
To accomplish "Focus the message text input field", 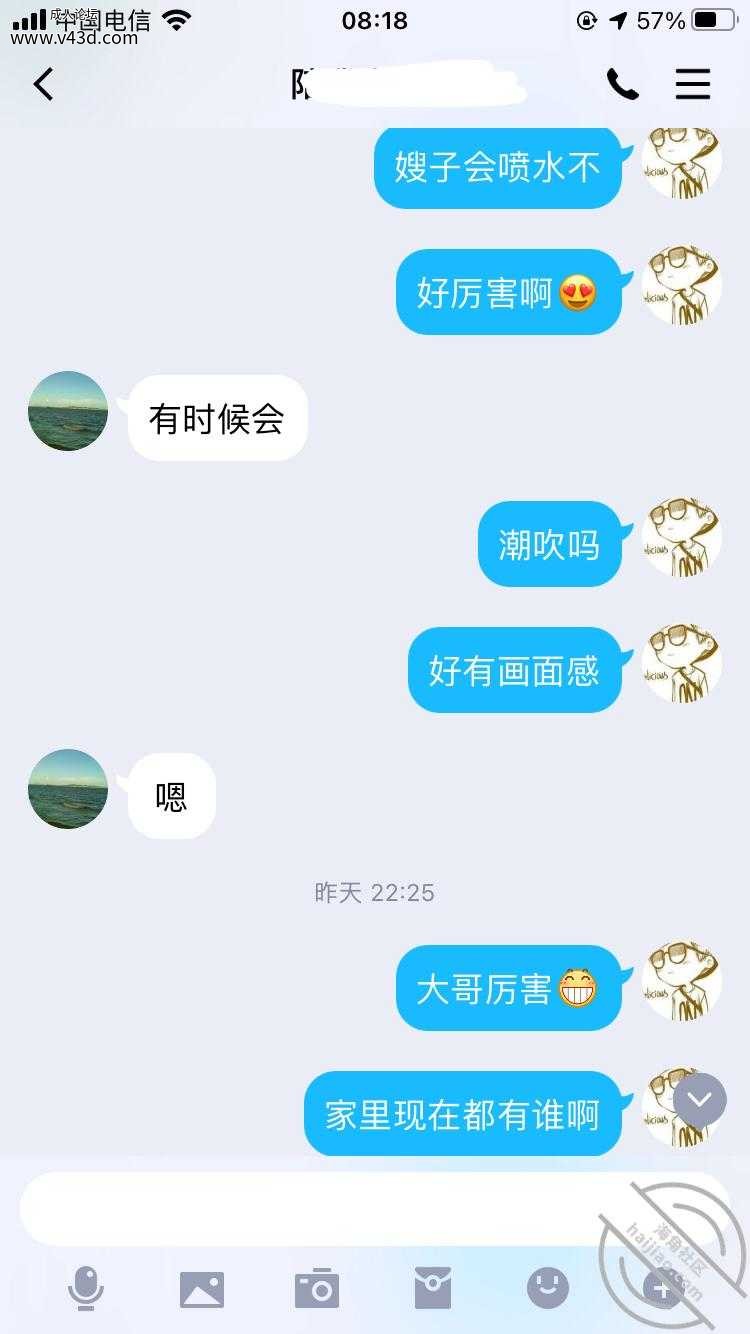I will [375, 1208].
